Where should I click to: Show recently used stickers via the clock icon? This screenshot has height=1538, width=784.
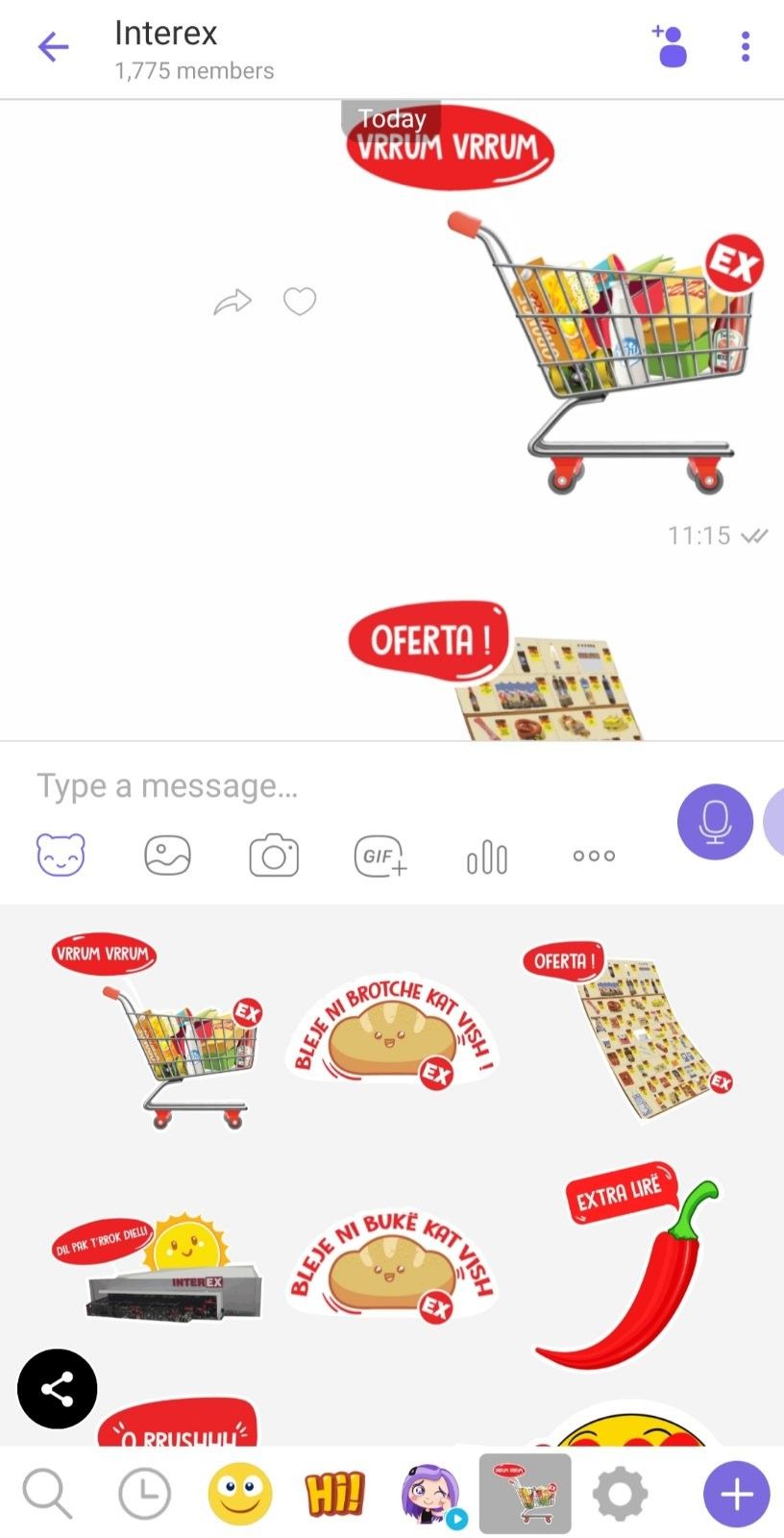coord(143,1494)
